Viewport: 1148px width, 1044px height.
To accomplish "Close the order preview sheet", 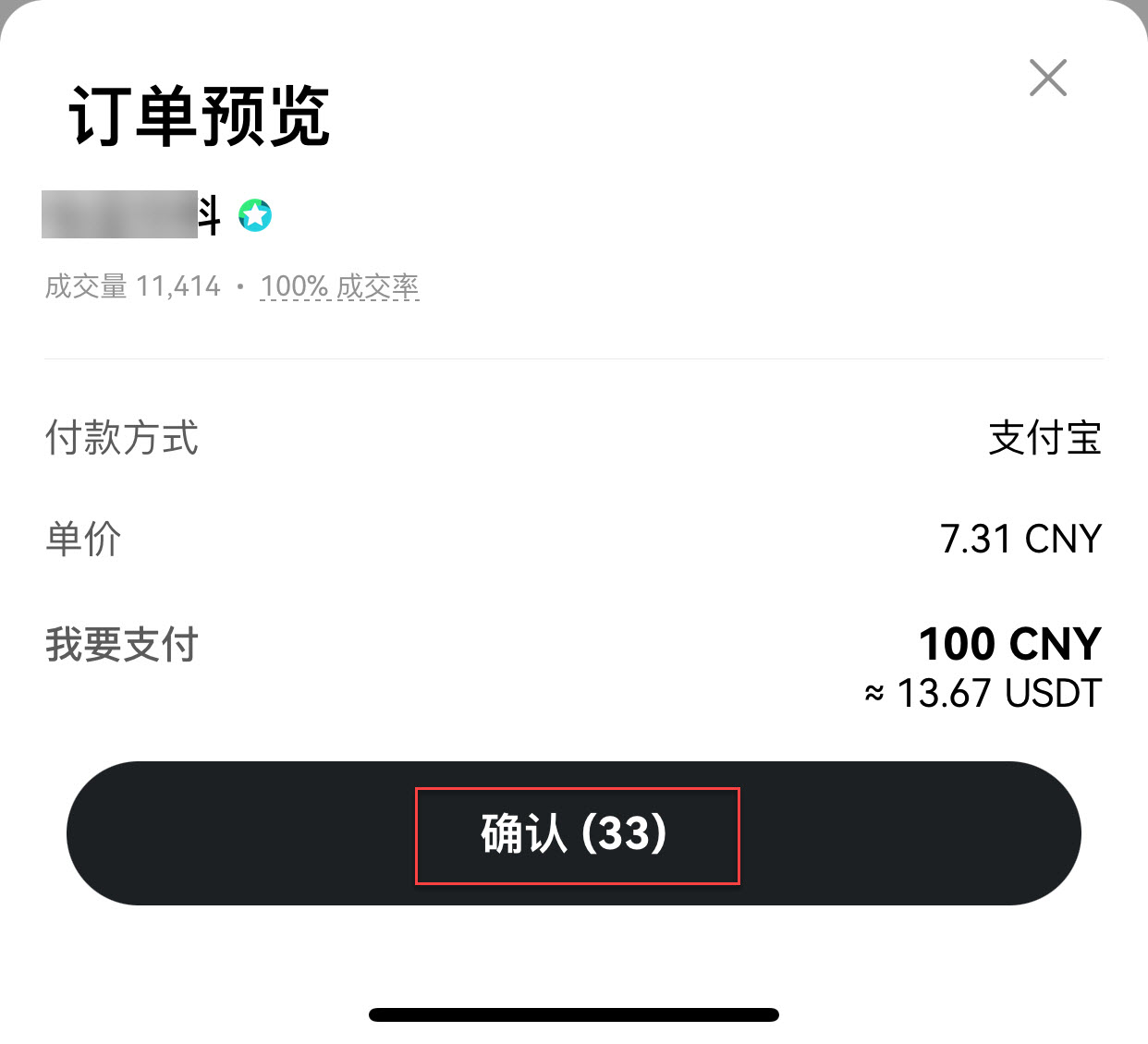I will 1047,78.
